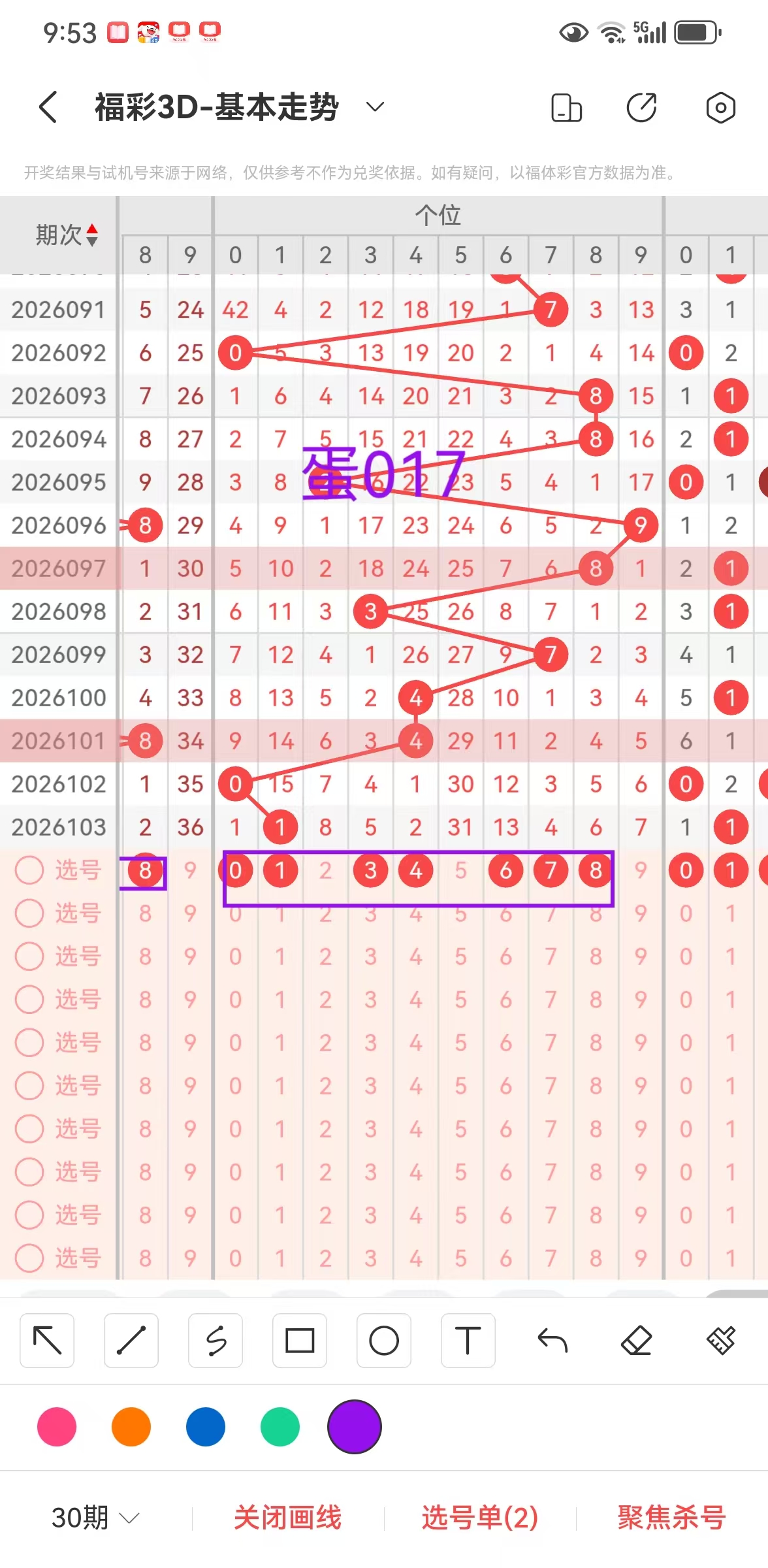768x1568 pixels.
Task: Expand the 福彩3D-基本走势 title dropdown
Action: [375, 106]
